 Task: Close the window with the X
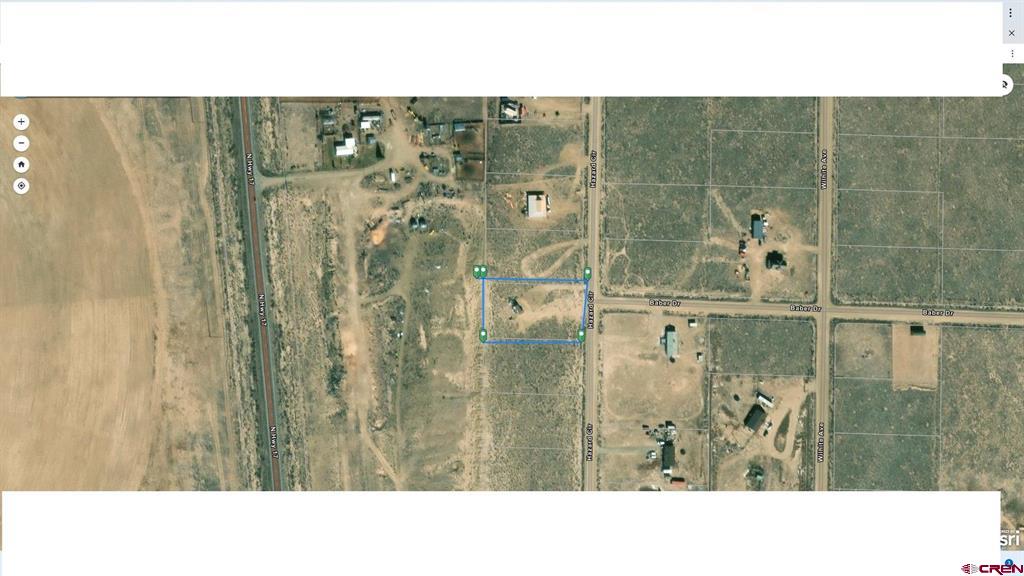click(x=1011, y=33)
